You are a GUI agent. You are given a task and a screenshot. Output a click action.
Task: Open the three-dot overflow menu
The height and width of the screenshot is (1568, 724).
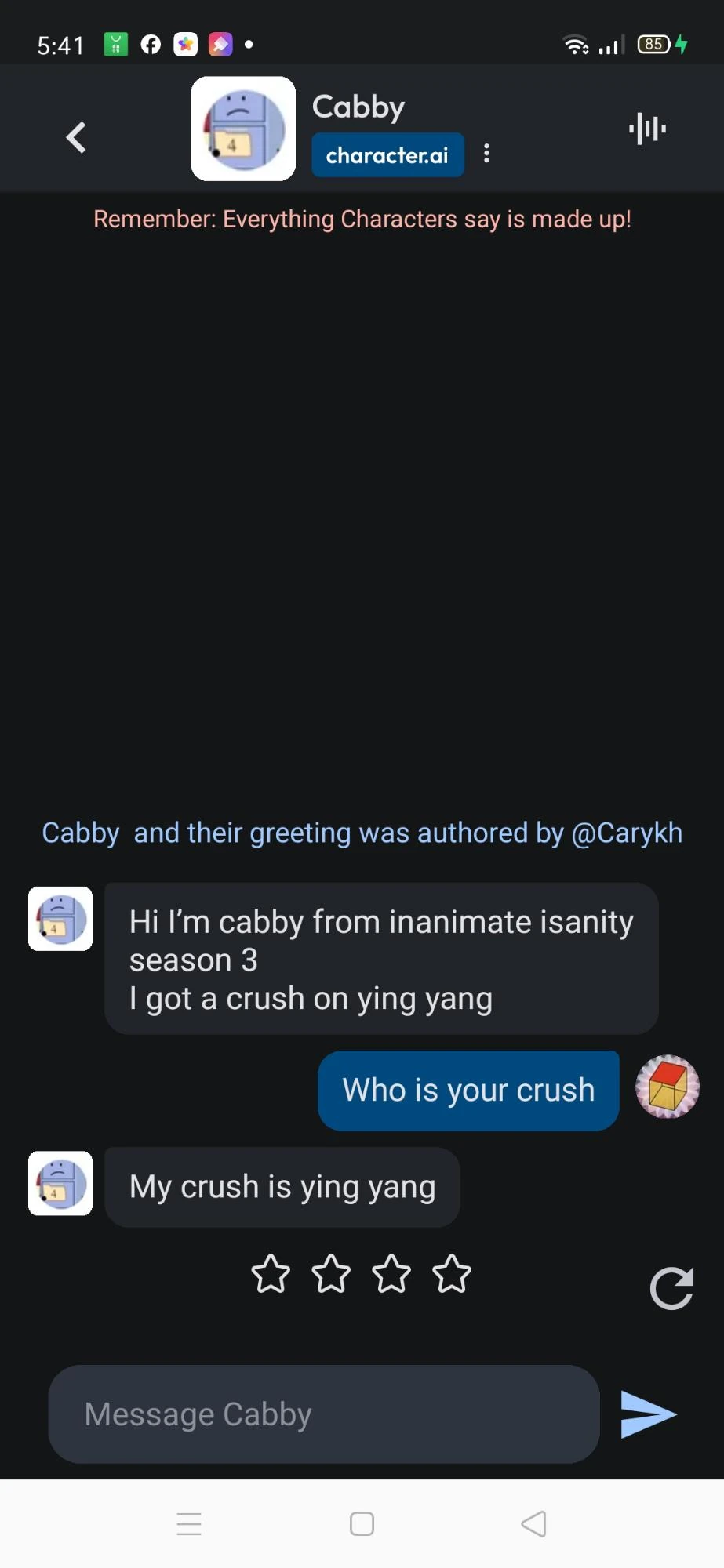coord(487,154)
